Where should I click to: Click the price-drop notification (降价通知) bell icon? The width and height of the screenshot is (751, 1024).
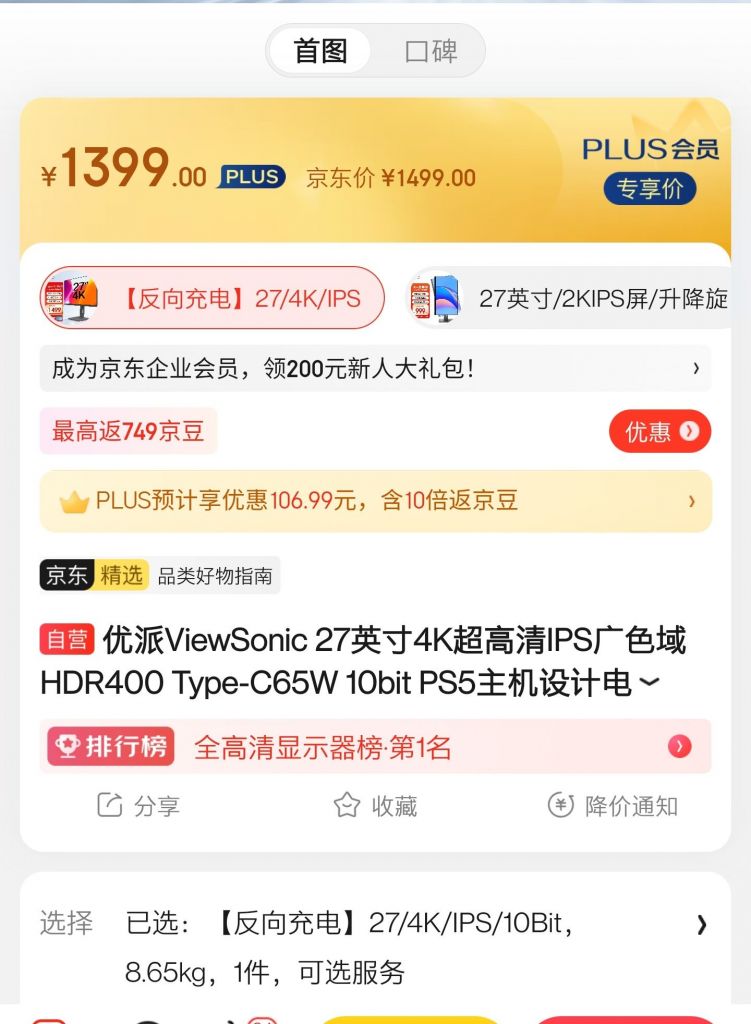pyautogui.click(x=562, y=806)
